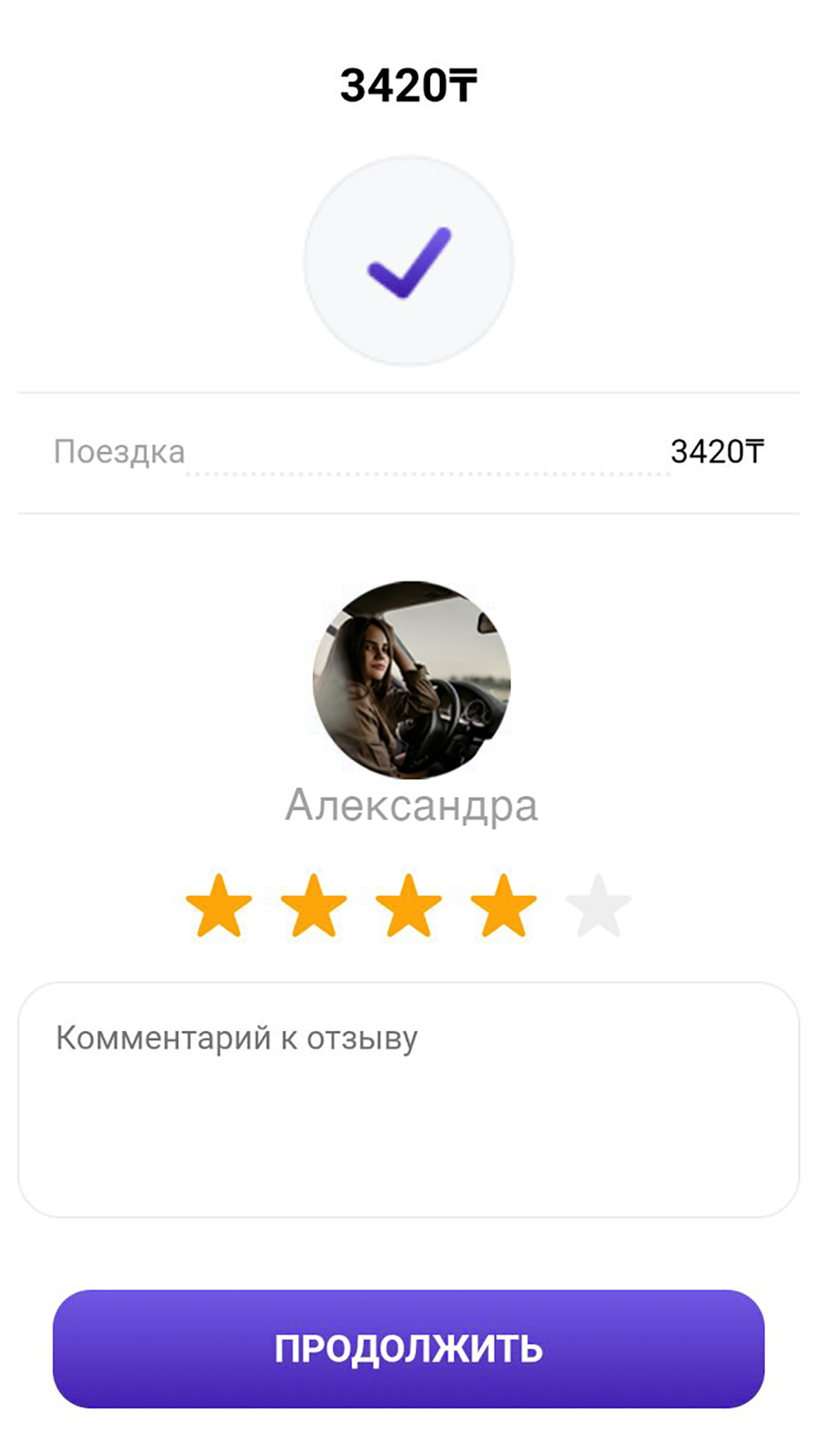Give Александра a five-star rating

[x=599, y=907]
